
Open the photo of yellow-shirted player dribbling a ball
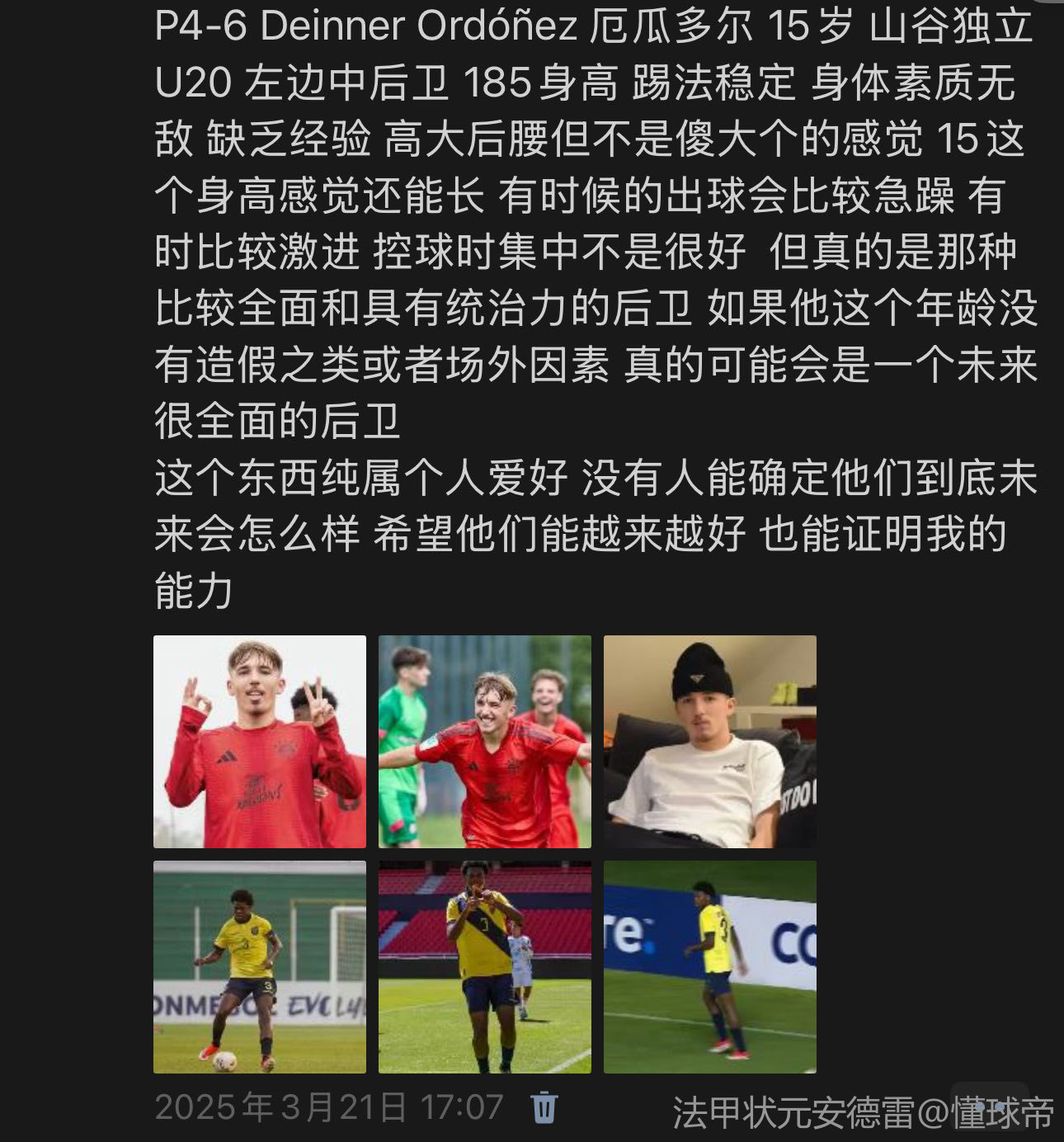[260, 966]
